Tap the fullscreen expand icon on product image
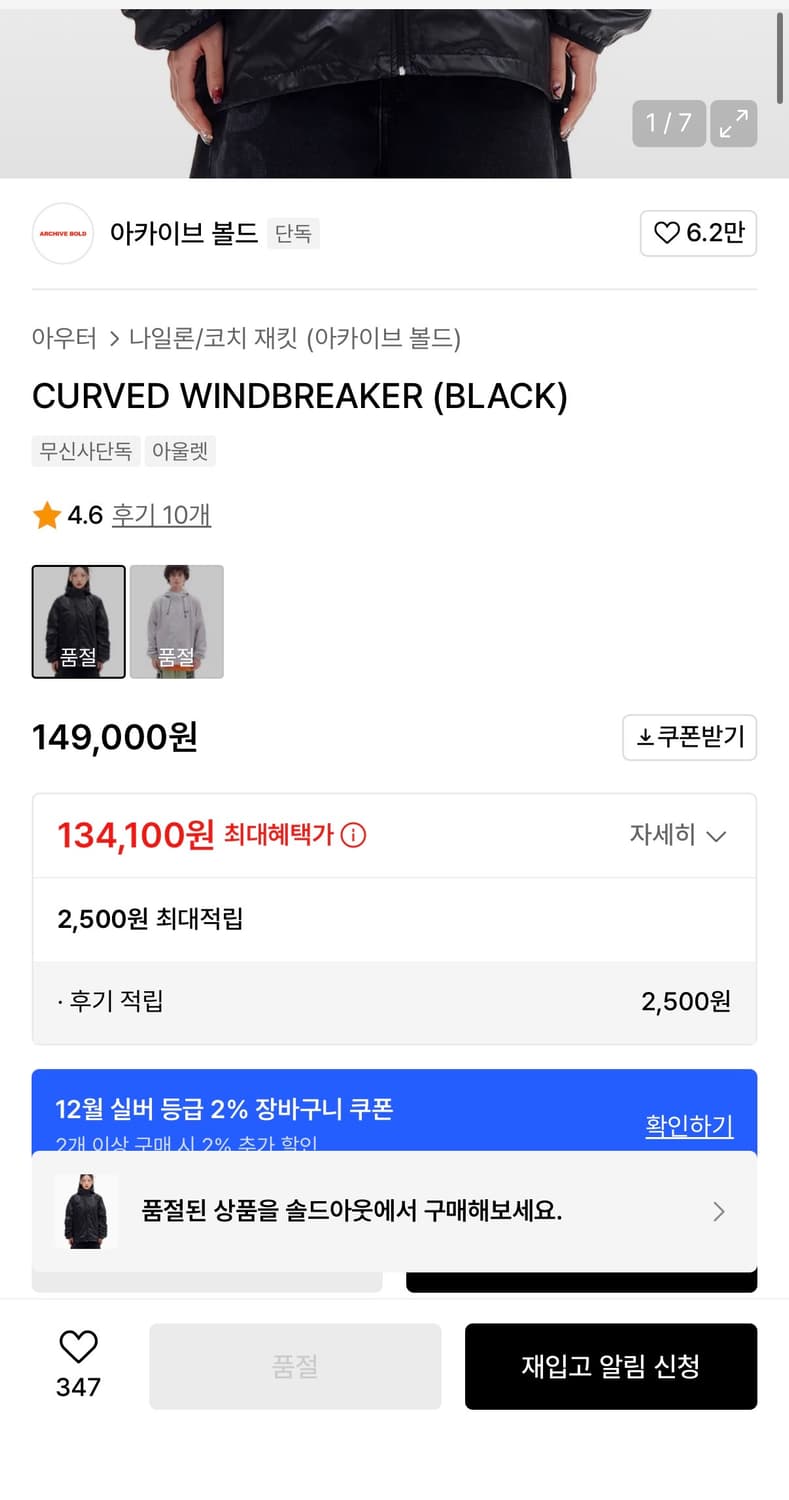789x1500 pixels. coord(733,123)
